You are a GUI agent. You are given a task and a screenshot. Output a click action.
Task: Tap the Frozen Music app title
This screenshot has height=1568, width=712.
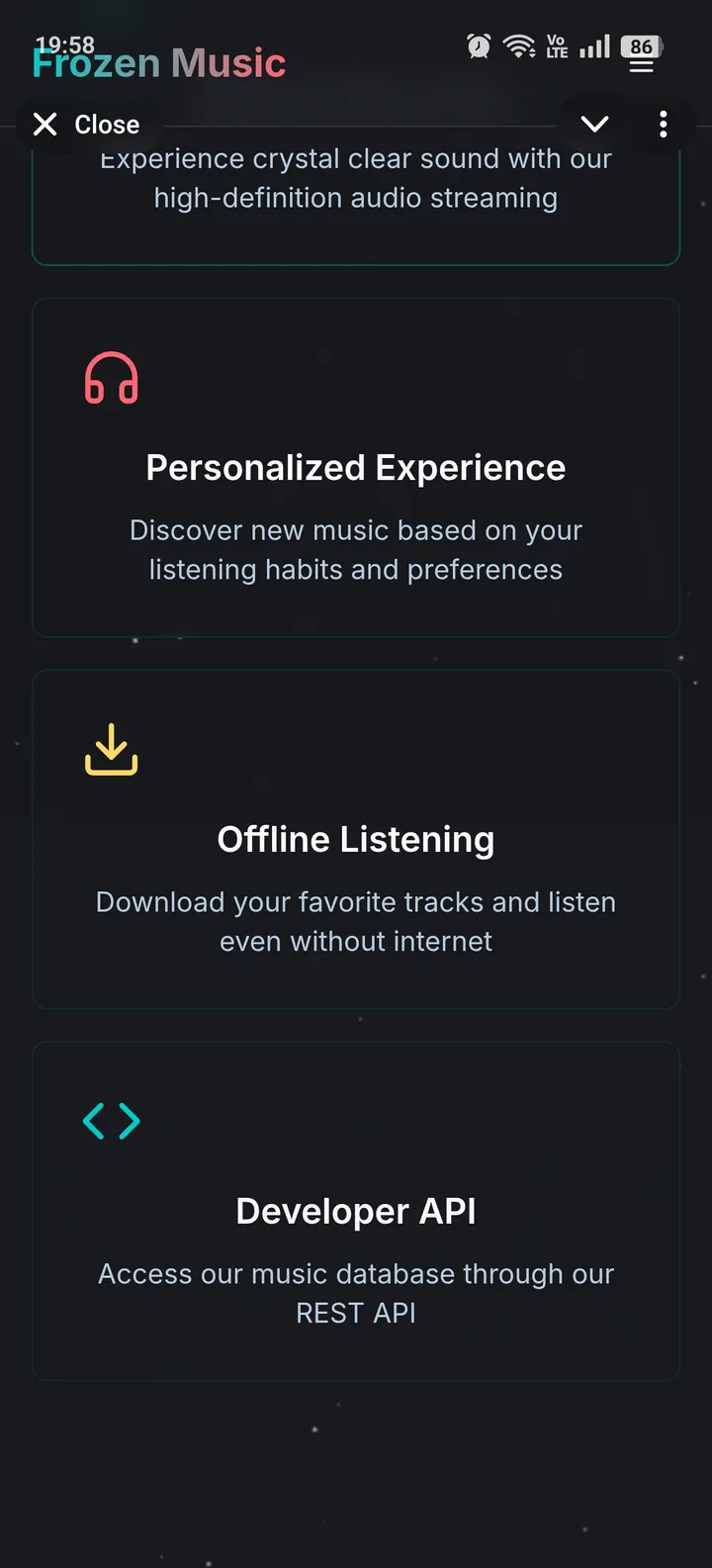[x=158, y=62]
